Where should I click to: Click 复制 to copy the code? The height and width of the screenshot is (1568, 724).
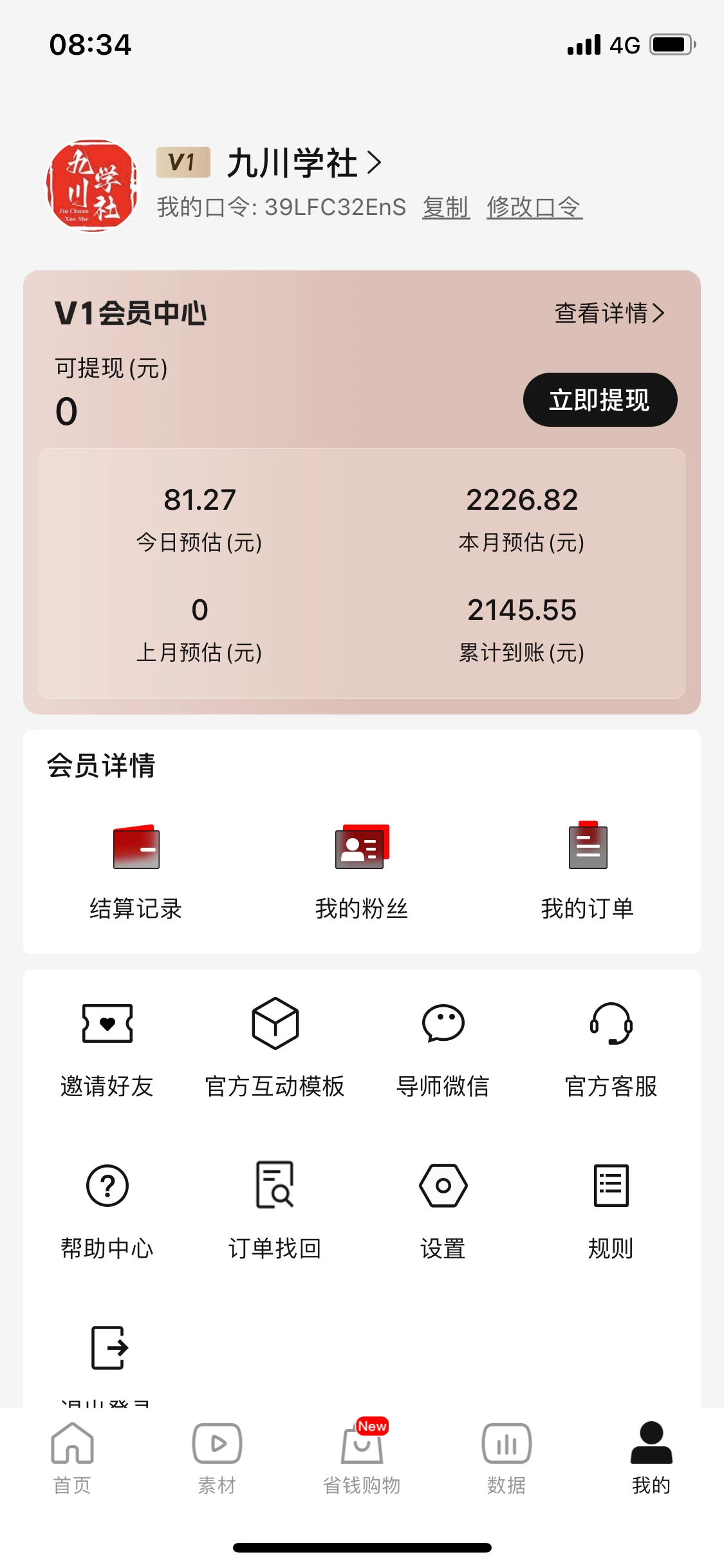(x=445, y=207)
